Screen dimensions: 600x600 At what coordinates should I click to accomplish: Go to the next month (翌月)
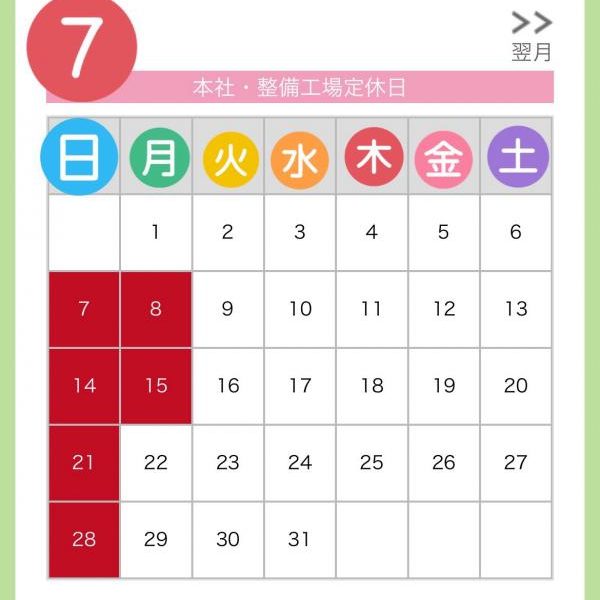click(x=531, y=35)
